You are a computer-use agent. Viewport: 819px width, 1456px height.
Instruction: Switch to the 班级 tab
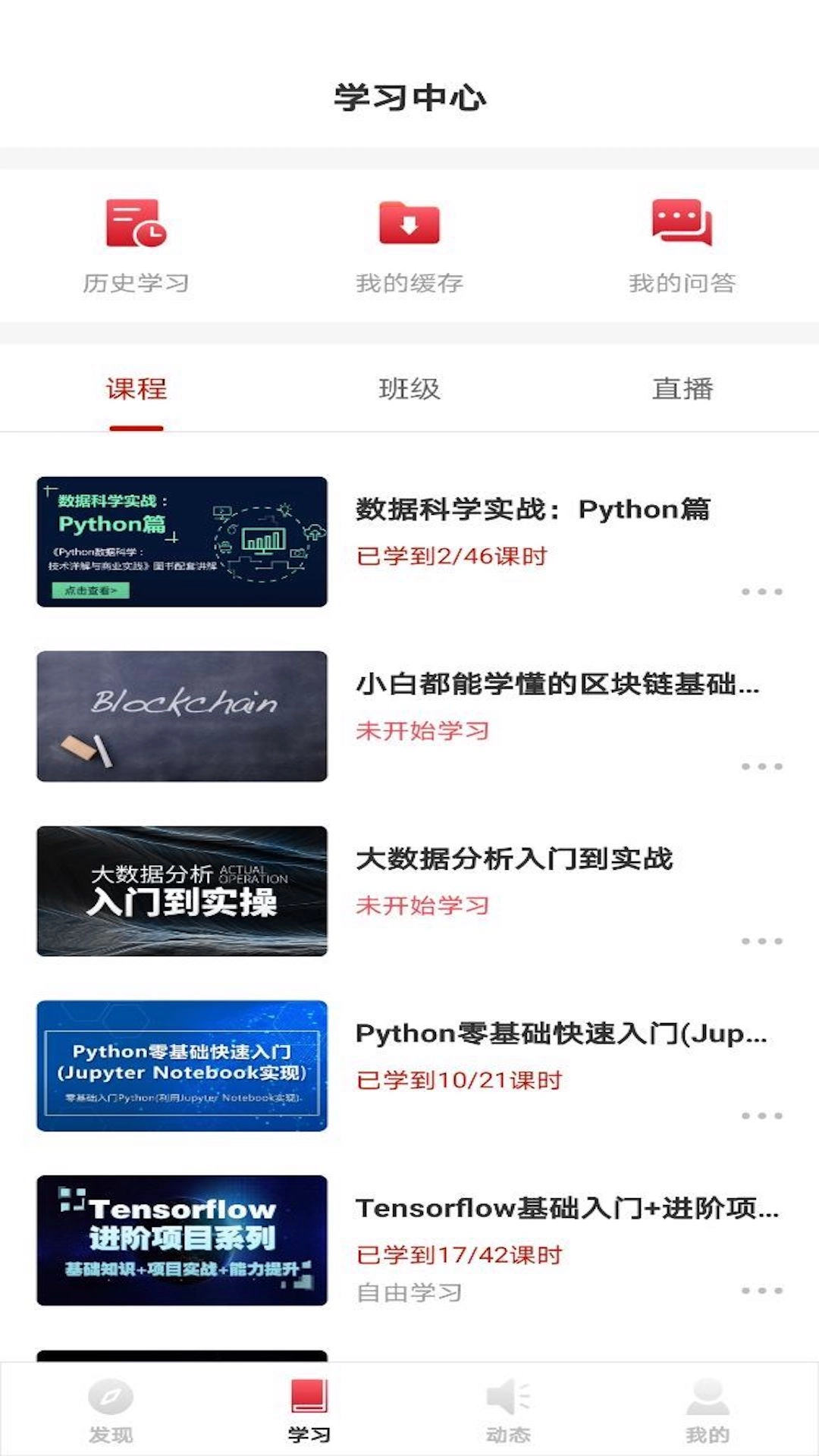tap(409, 389)
